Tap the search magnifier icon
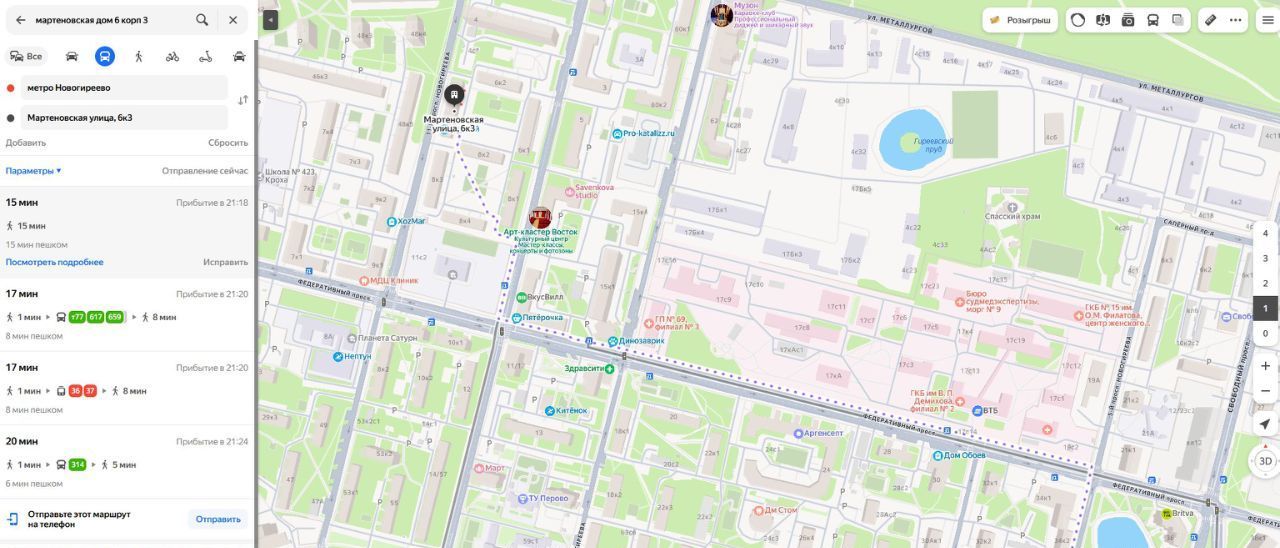Screen dimensions: 1280x548 [x=202, y=20]
